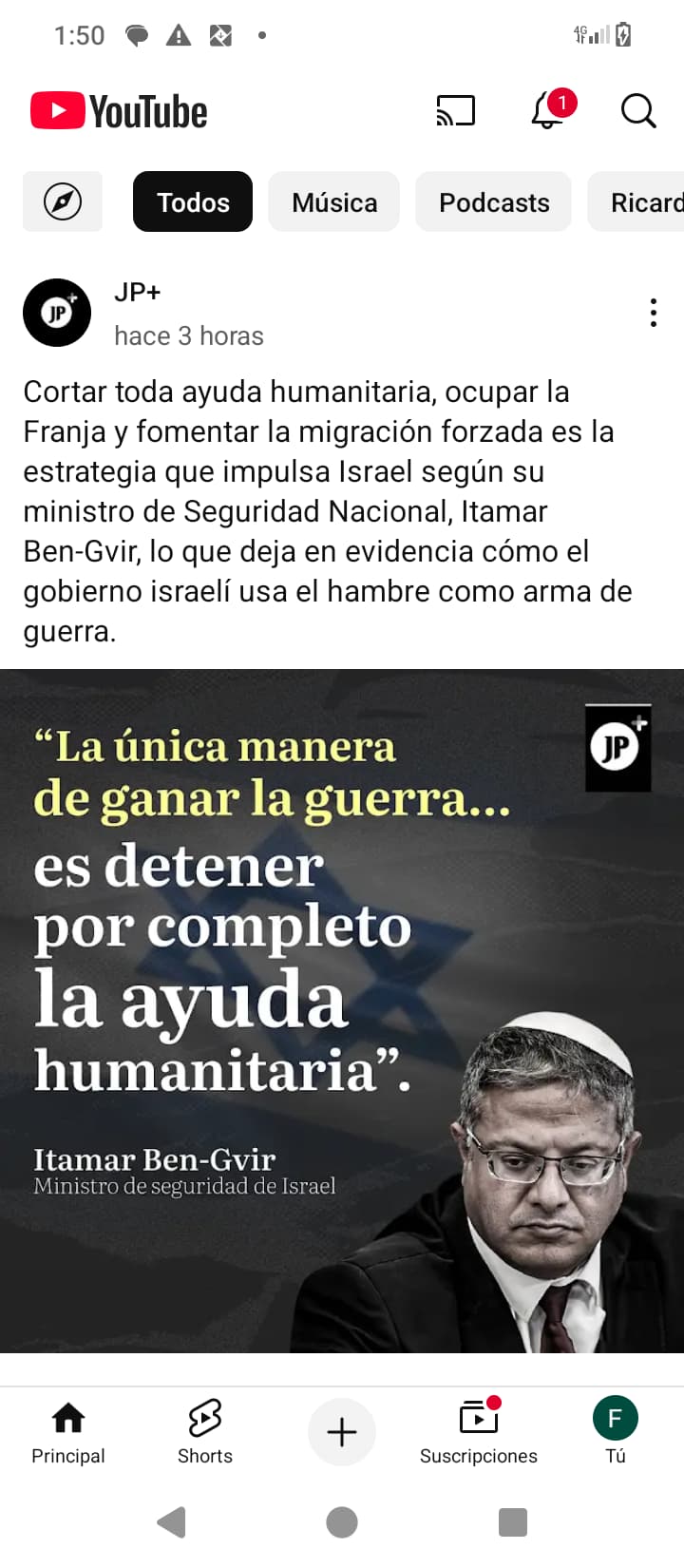684x1568 pixels.
Task: Open the Suscripciones tab
Action: (479, 1432)
